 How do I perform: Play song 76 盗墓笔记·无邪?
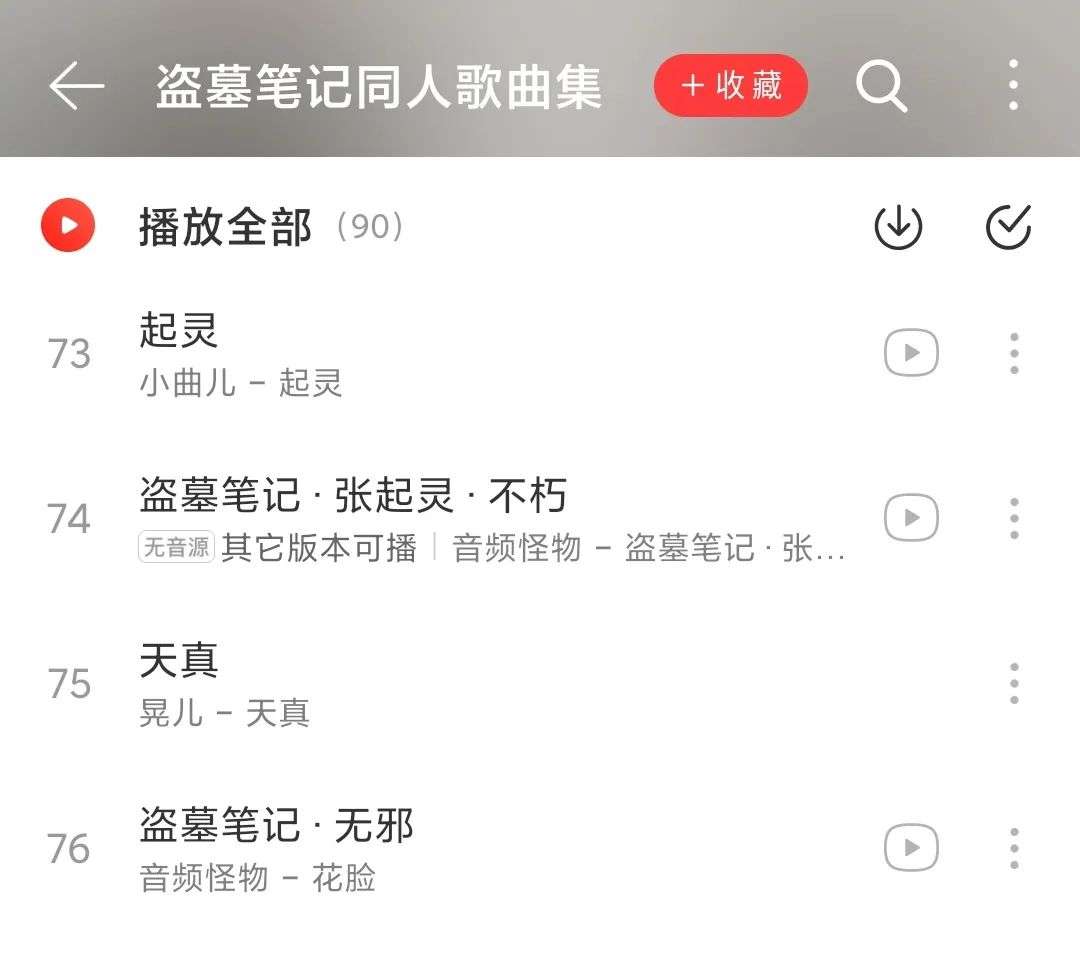point(400,849)
